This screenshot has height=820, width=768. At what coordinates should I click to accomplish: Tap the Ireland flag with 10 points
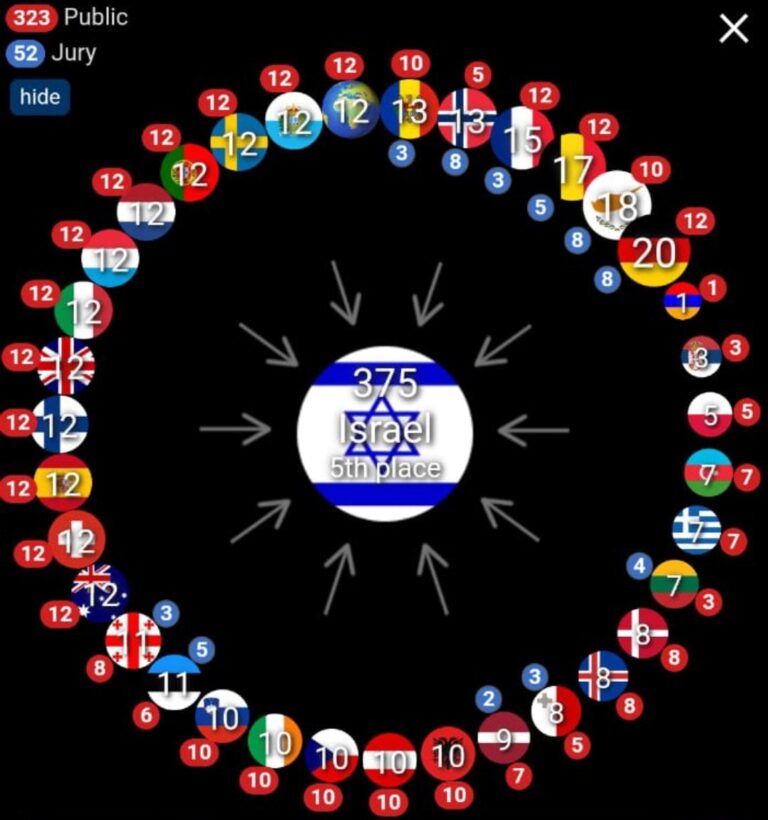275,741
